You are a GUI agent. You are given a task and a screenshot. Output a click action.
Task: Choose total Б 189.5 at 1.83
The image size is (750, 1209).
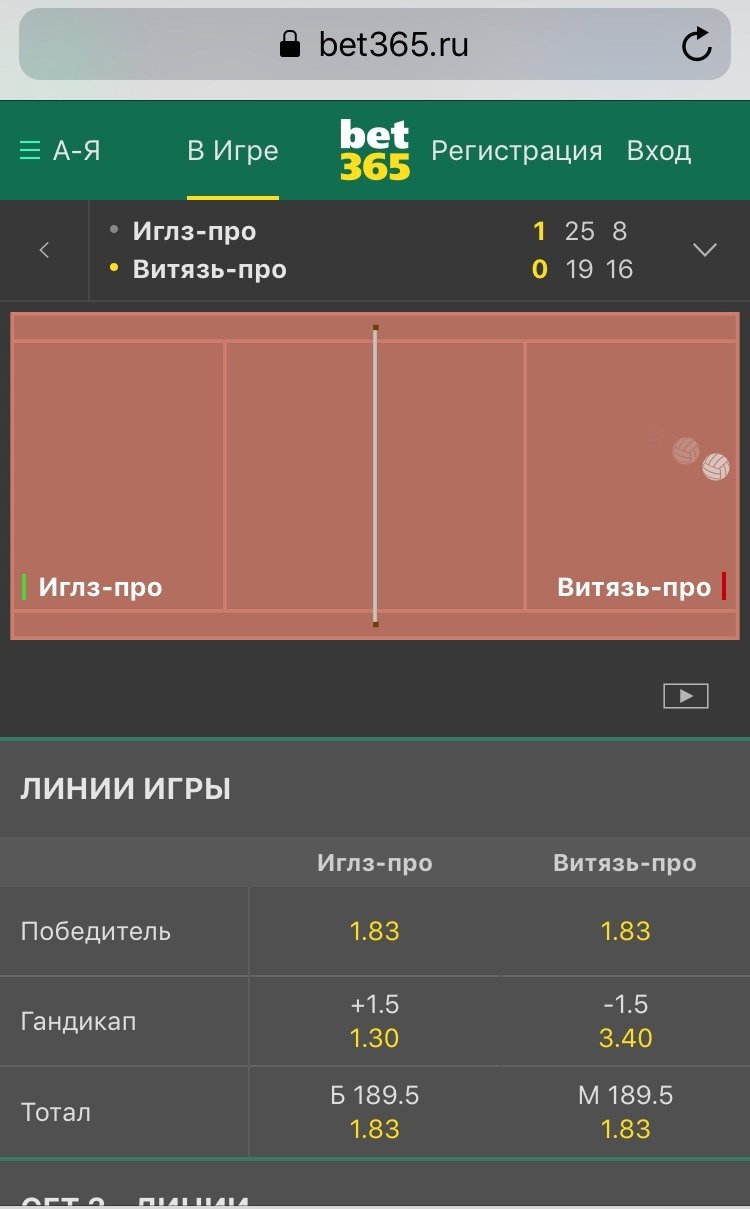click(375, 1112)
